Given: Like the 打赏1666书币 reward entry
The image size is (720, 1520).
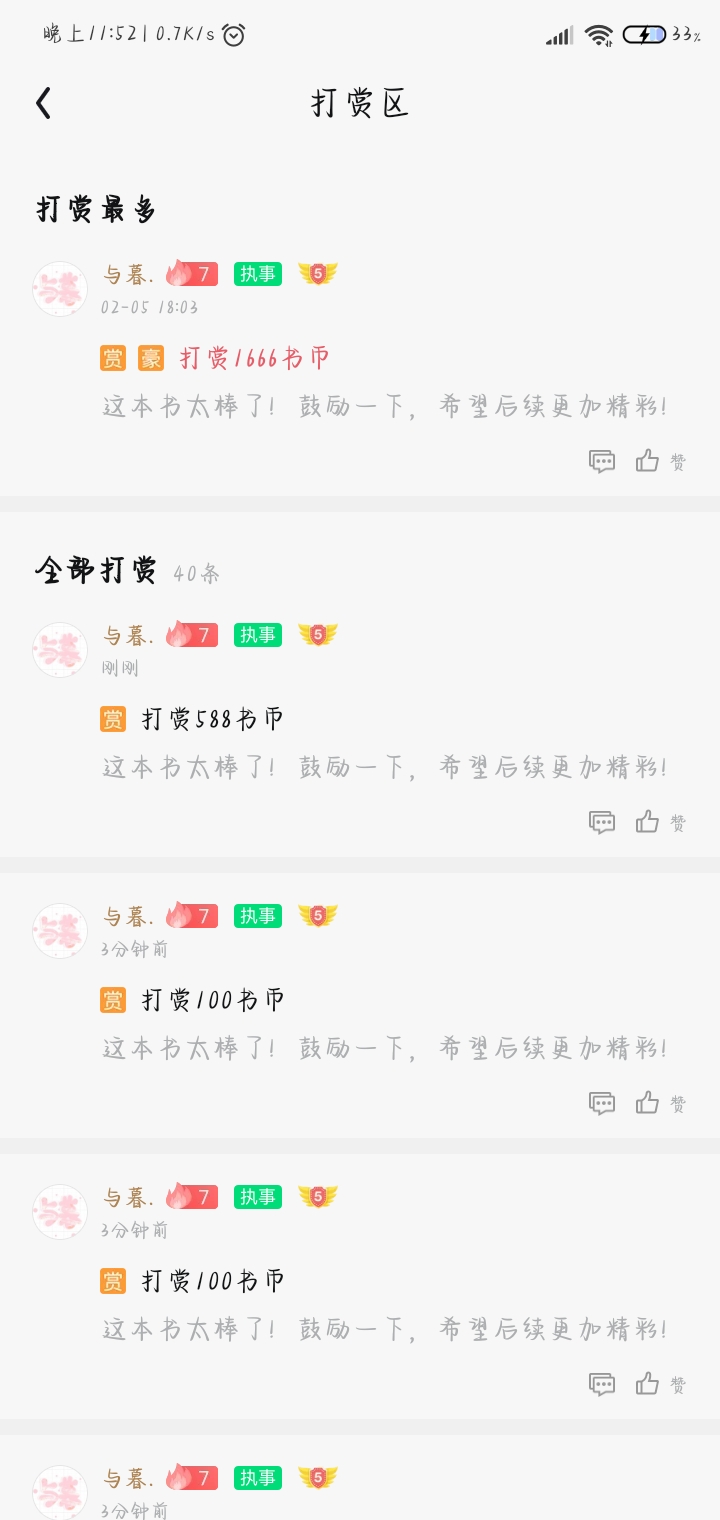Looking at the screenshot, I should coord(661,461).
